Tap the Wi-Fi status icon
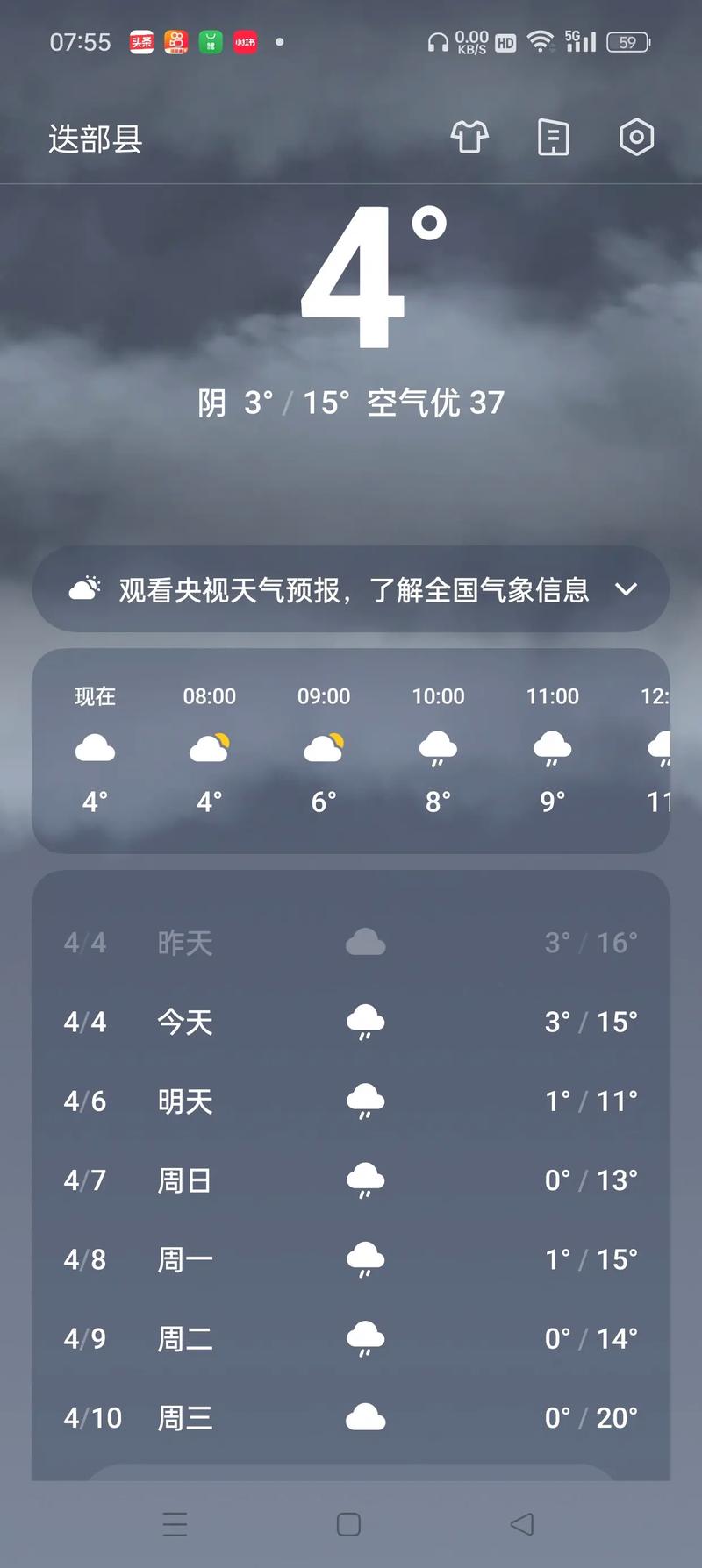The height and width of the screenshot is (1568, 702). point(539,39)
